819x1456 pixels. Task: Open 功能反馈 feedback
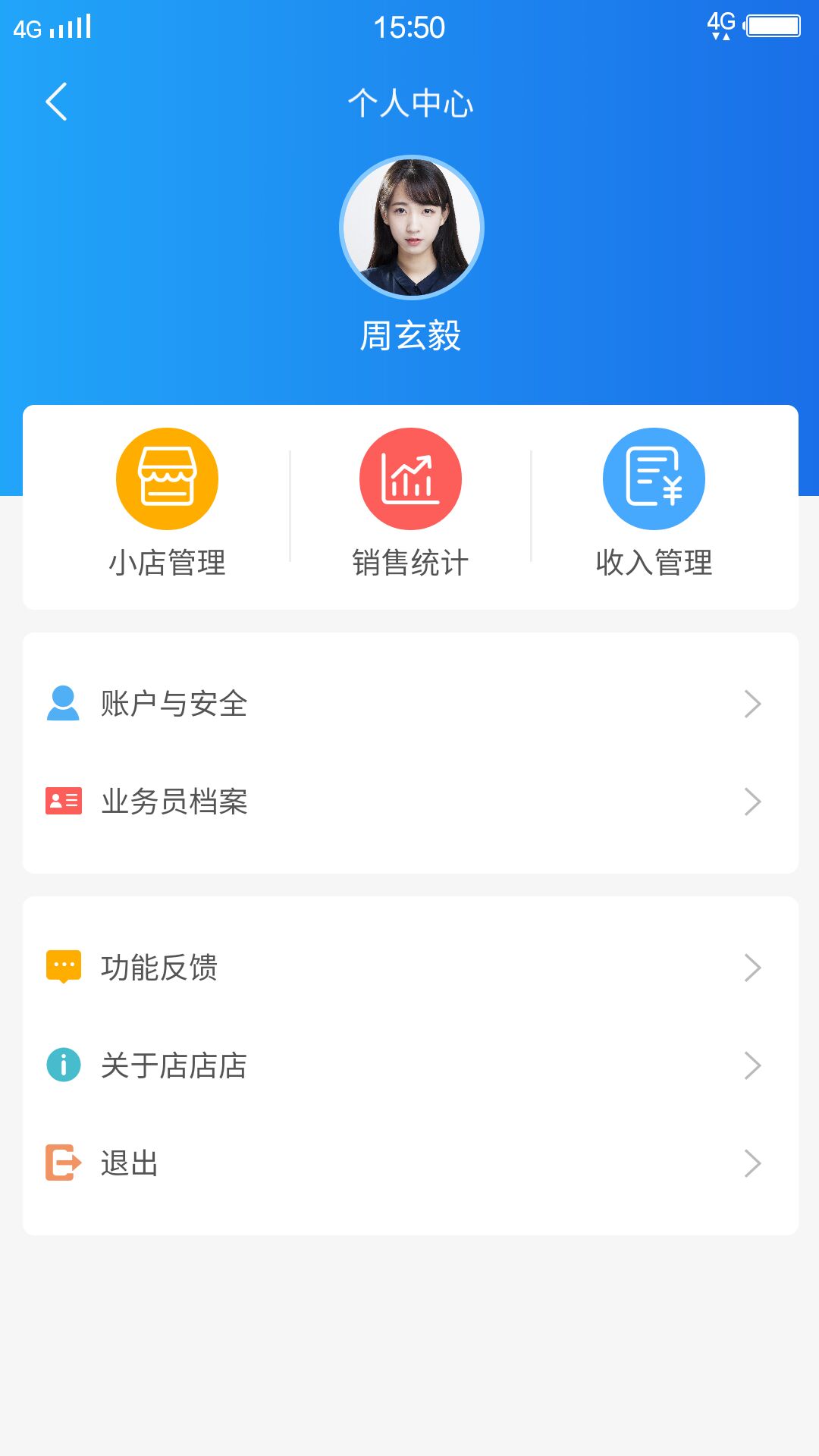409,968
